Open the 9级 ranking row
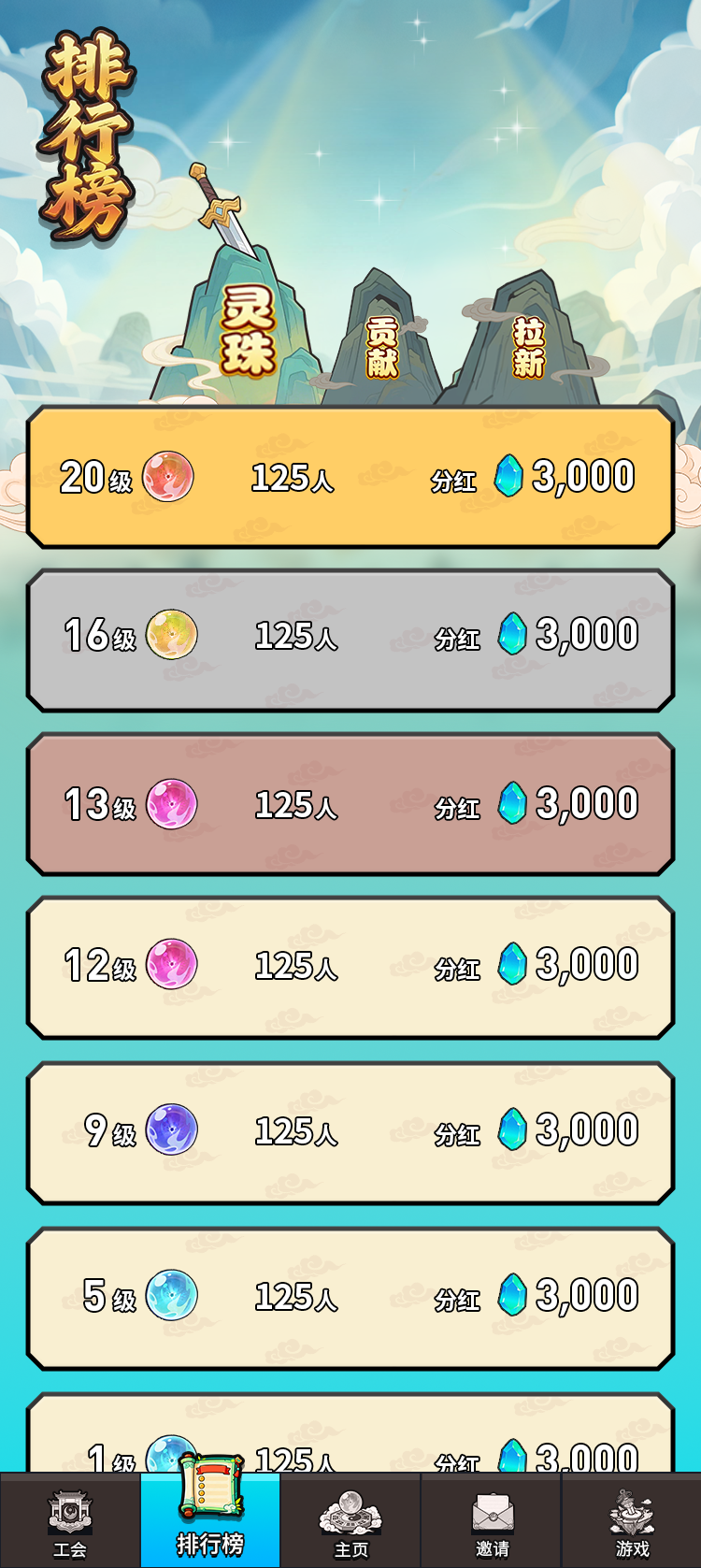The height and width of the screenshot is (1568, 701). pyautogui.click(x=350, y=1132)
